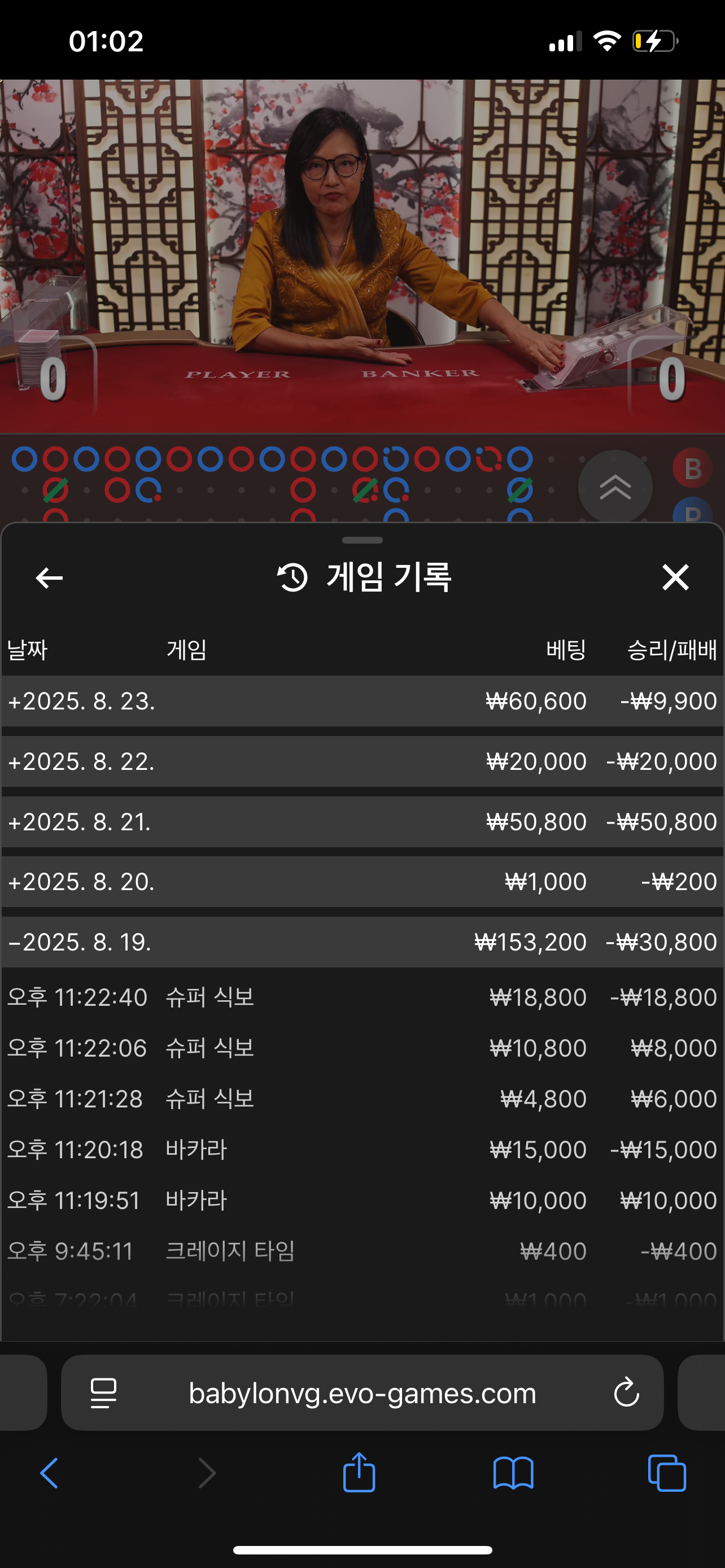Open the 오후 11:22:06 슈퍼 식보 round

(x=361, y=1048)
